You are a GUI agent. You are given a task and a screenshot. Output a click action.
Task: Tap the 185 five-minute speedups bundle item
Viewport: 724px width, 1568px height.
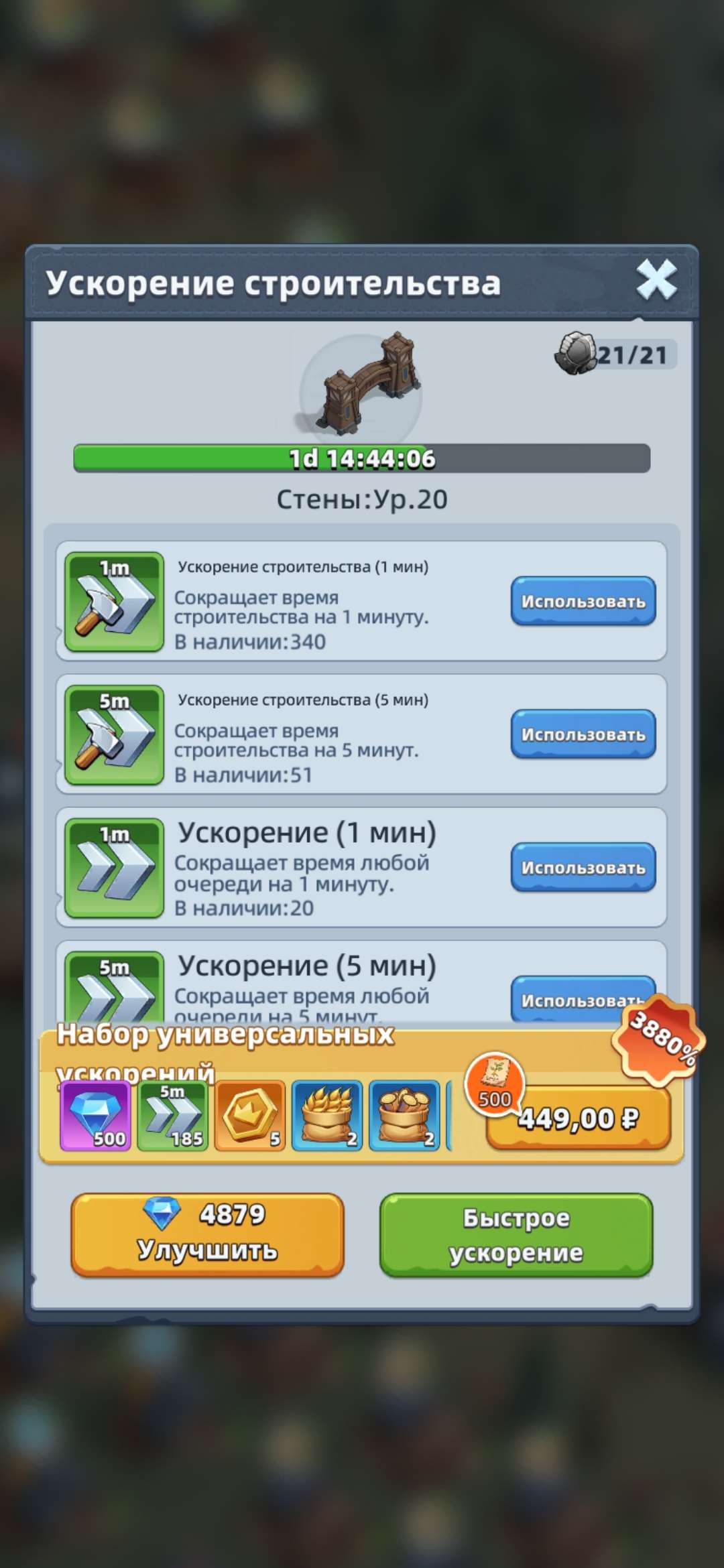[x=172, y=1116]
